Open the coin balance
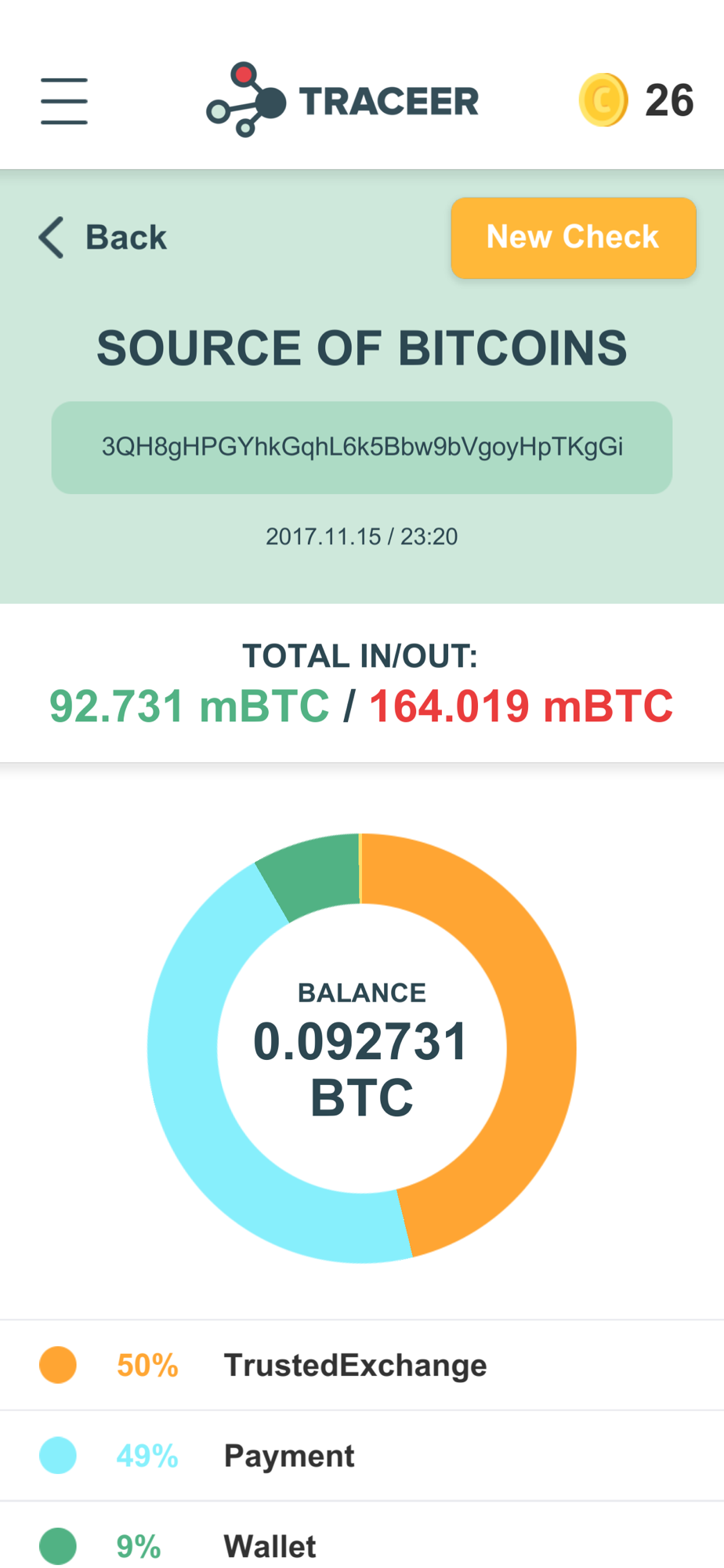Screen dimensions: 724x1568 (636, 100)
